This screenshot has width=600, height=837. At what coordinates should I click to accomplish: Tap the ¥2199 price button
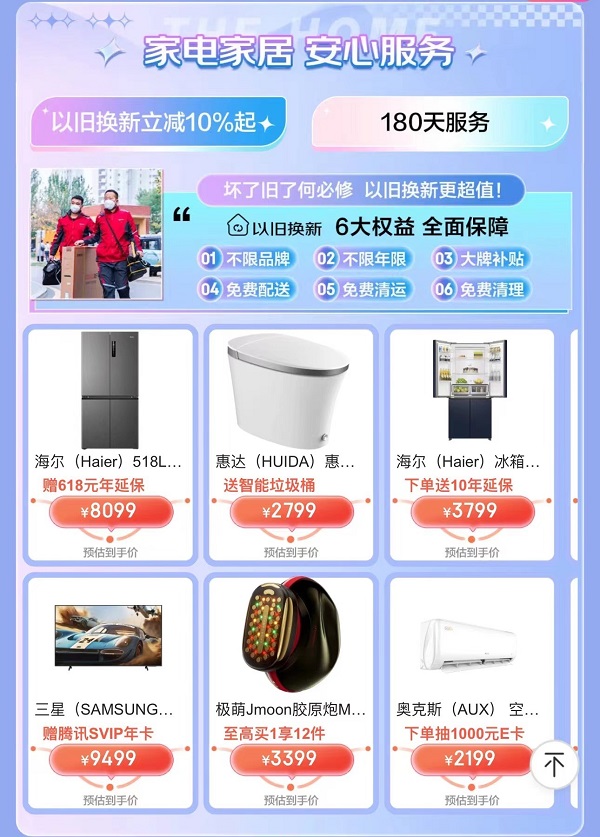[470, 759]
